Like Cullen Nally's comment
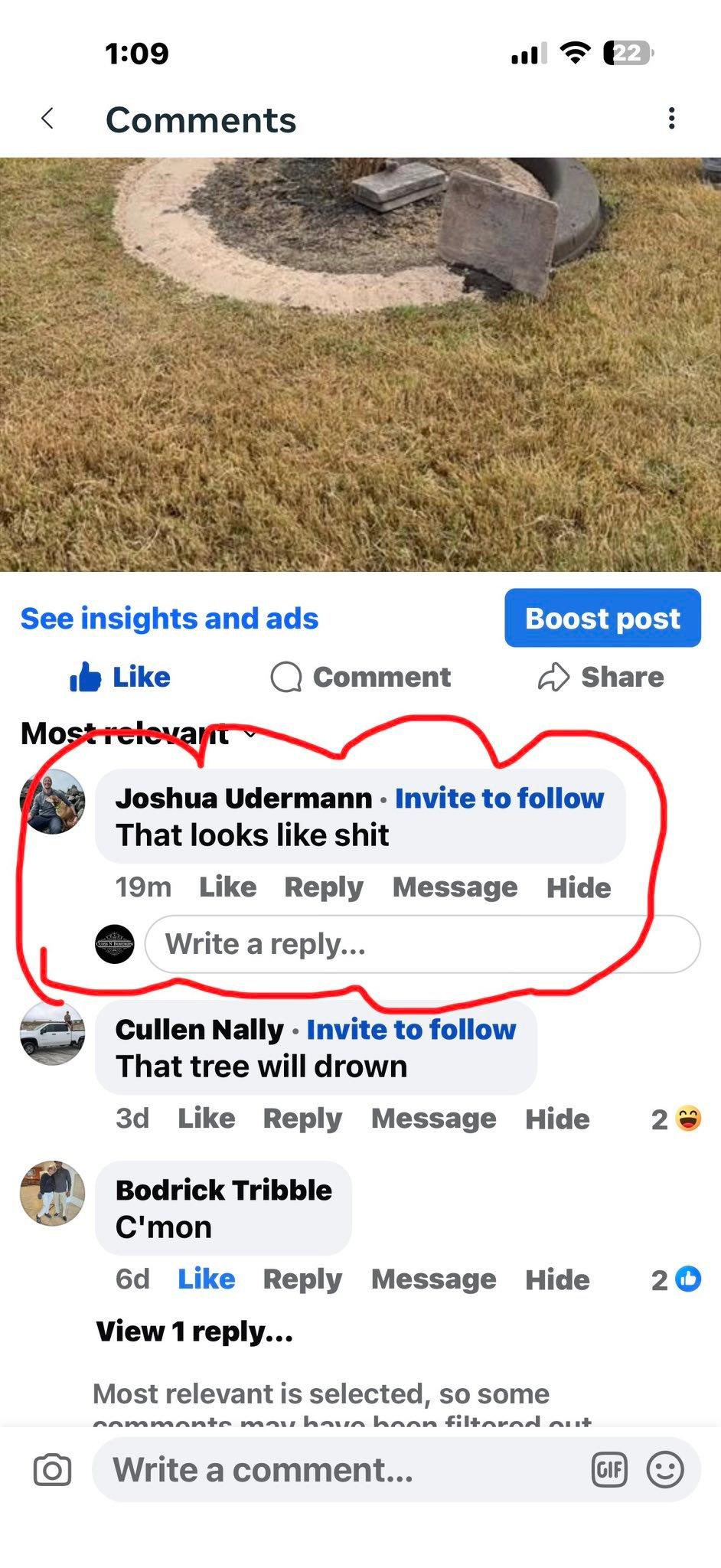Screen dimensions: 721x1568 pos(206,1119)
